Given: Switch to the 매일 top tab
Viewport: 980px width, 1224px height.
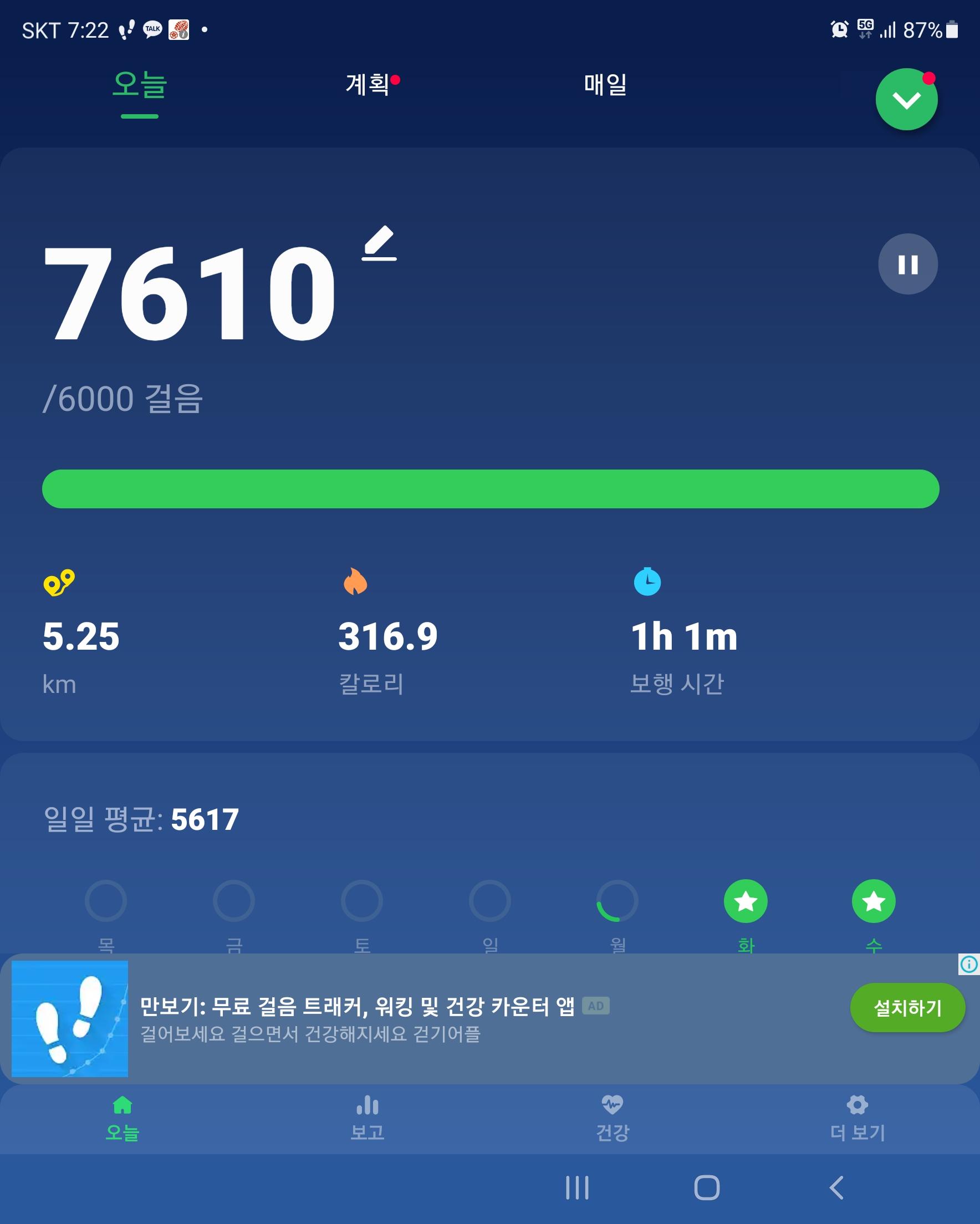Looking at the screenshot, I should pos(605,85).
